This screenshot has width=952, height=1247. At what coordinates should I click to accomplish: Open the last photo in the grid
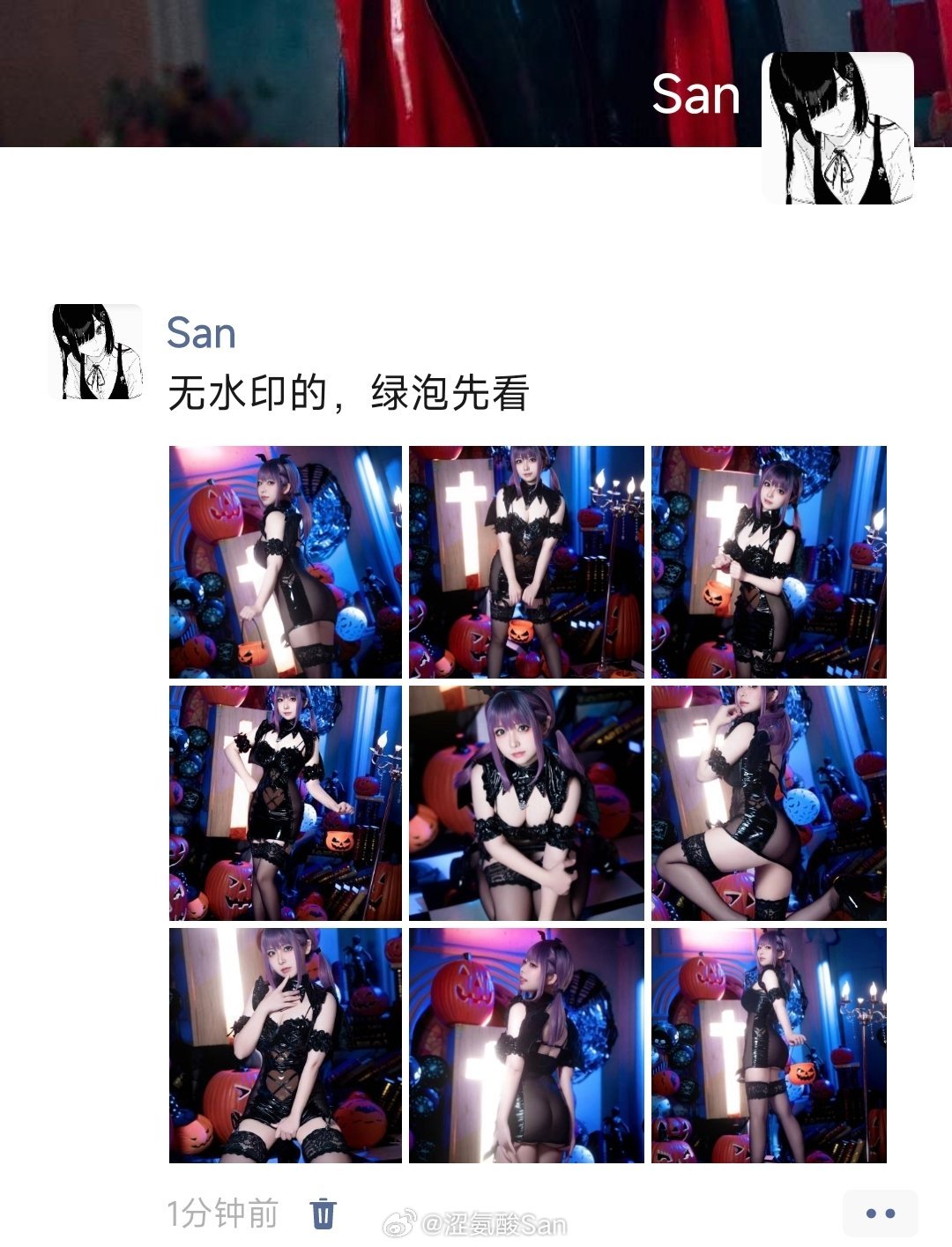point(768,1045)
